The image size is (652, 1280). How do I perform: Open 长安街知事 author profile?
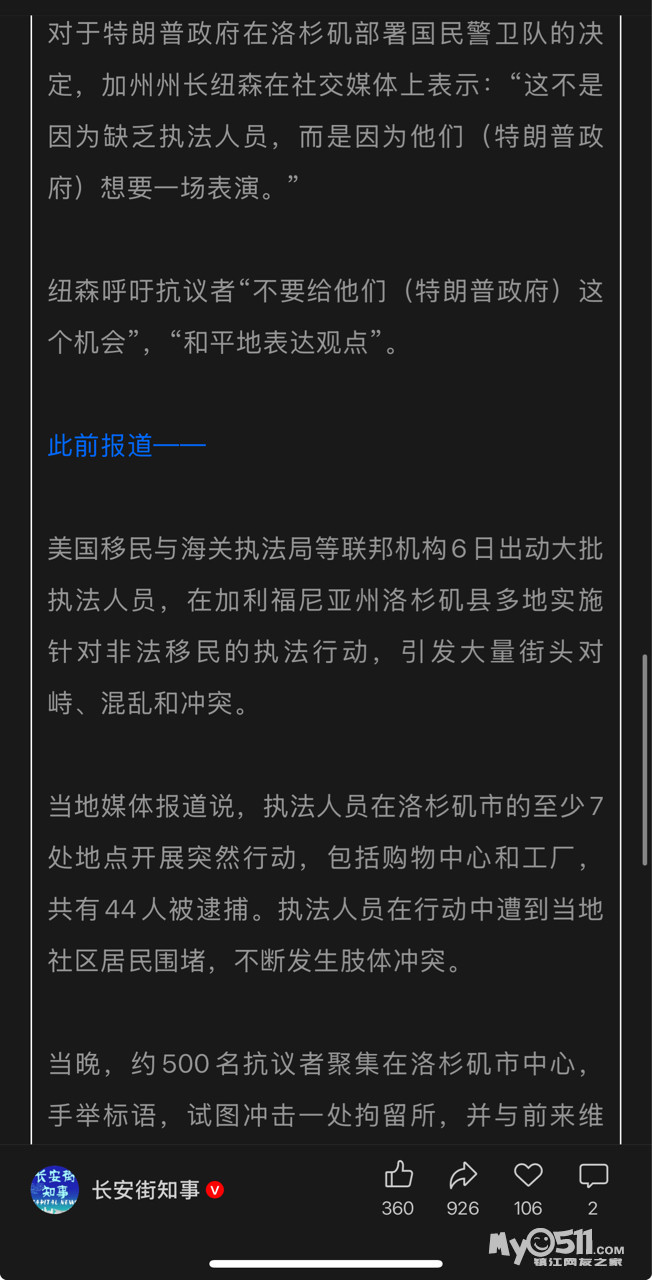coord(145,1190)
